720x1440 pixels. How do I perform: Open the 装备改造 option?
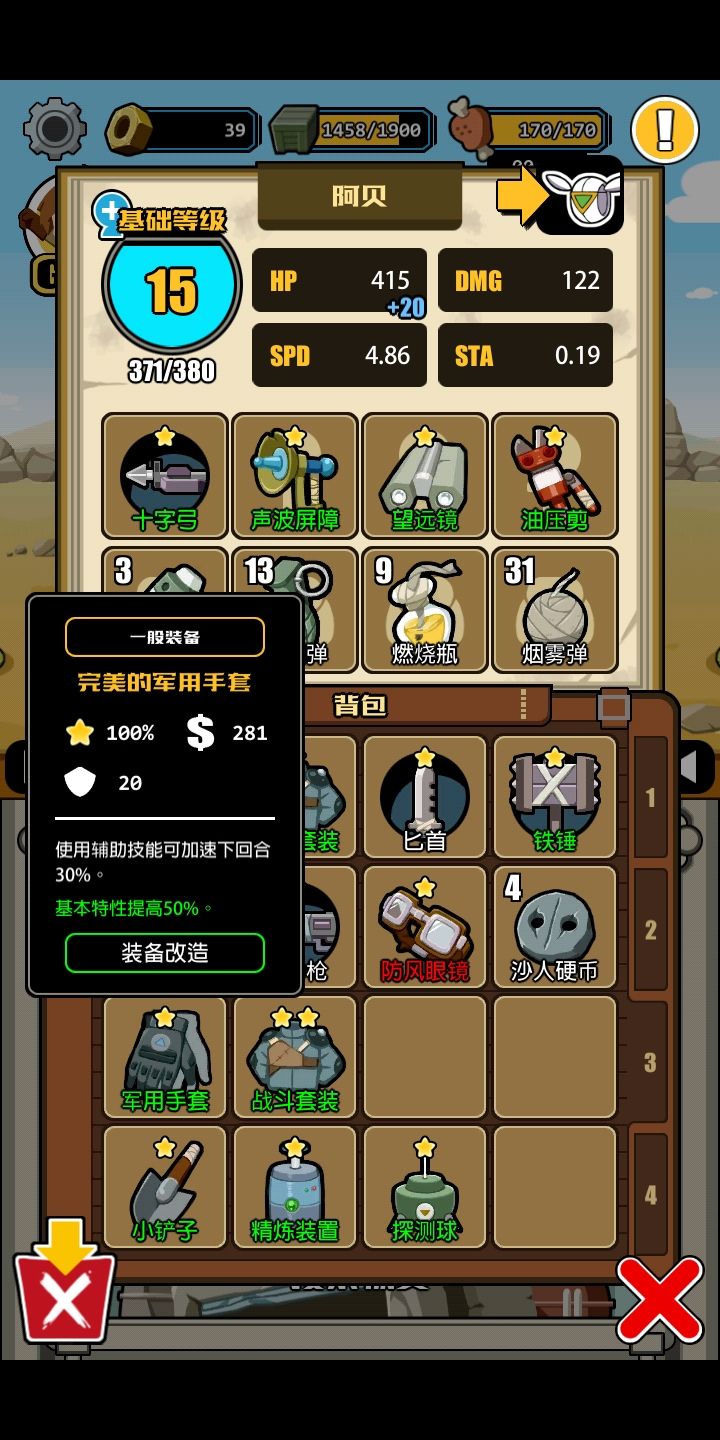(x=163, y=952)
